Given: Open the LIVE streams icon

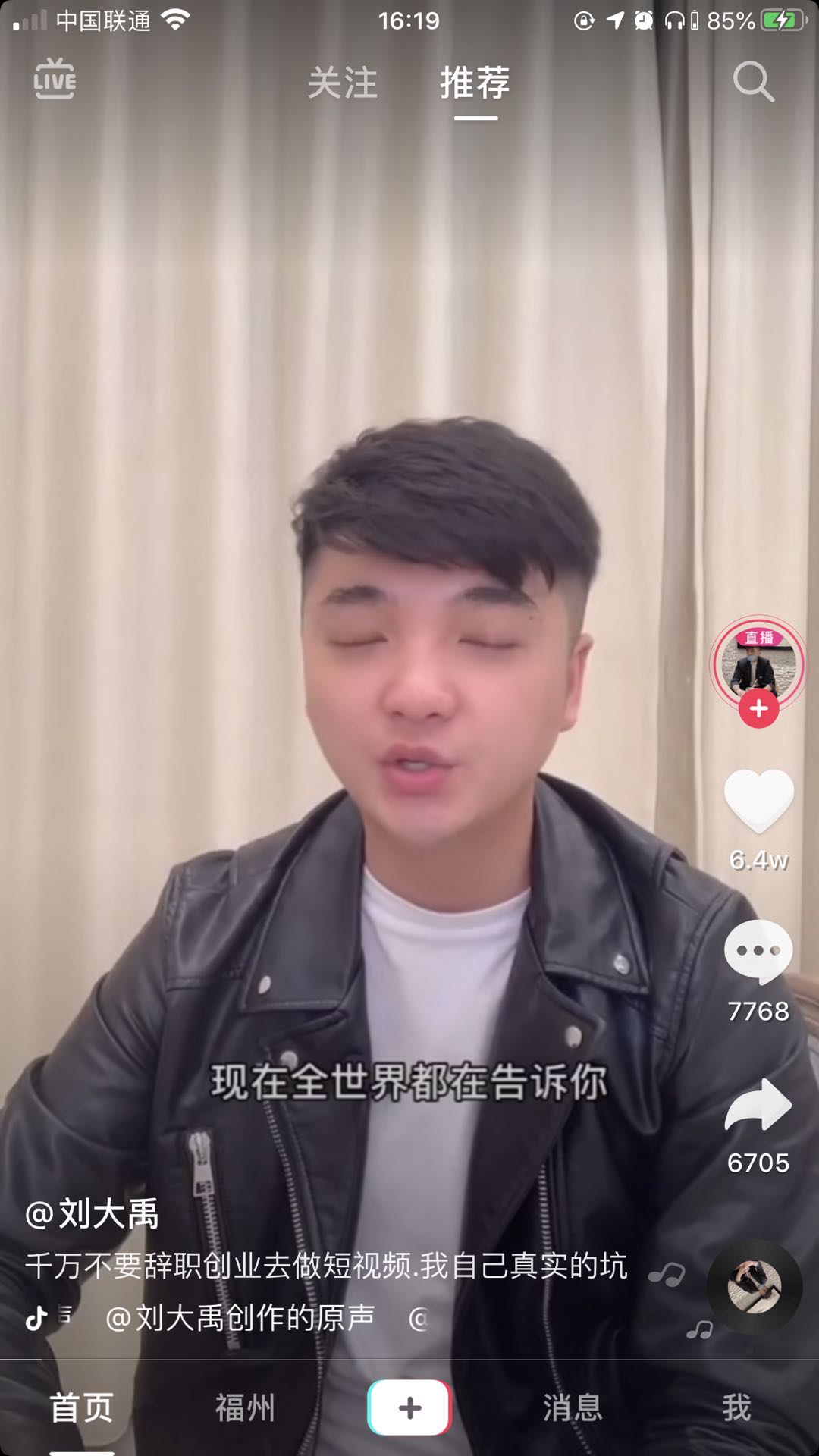Looking at the screenshot, I should 55,79.
